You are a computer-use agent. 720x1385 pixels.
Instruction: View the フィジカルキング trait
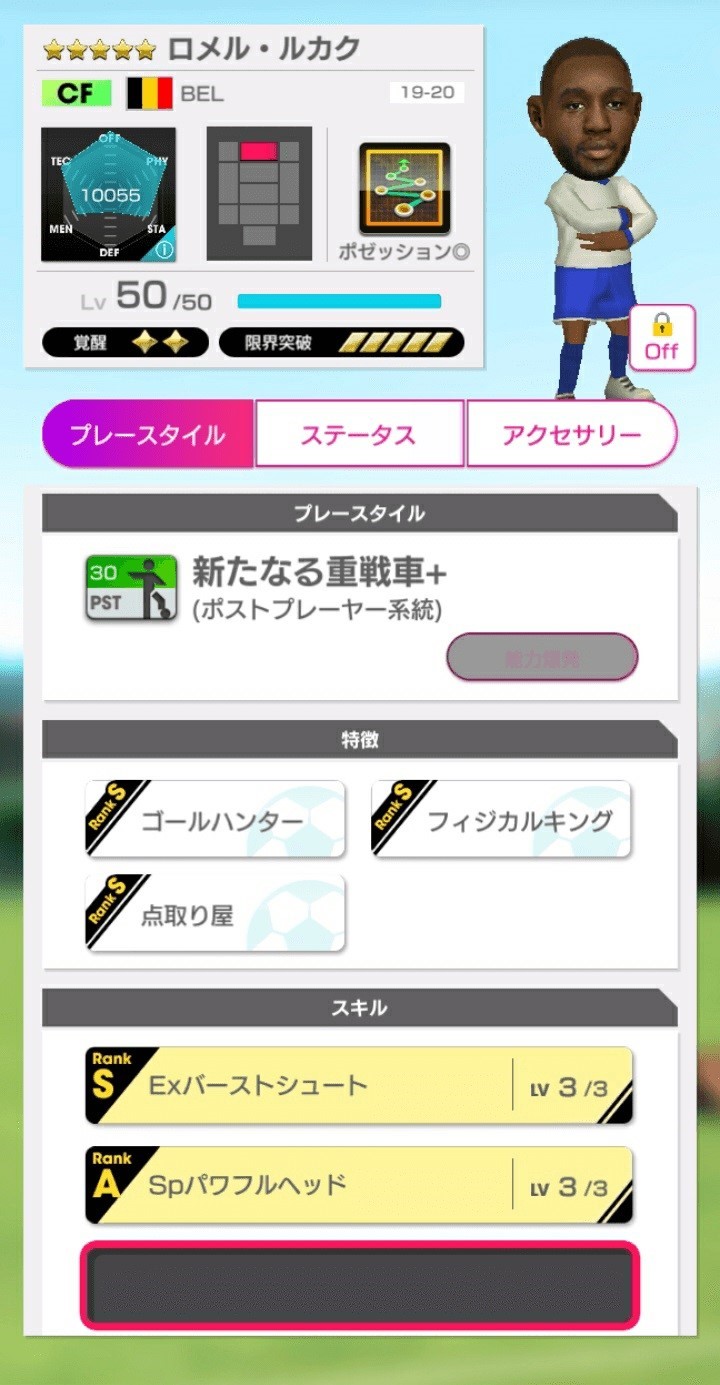pos(501,820)
